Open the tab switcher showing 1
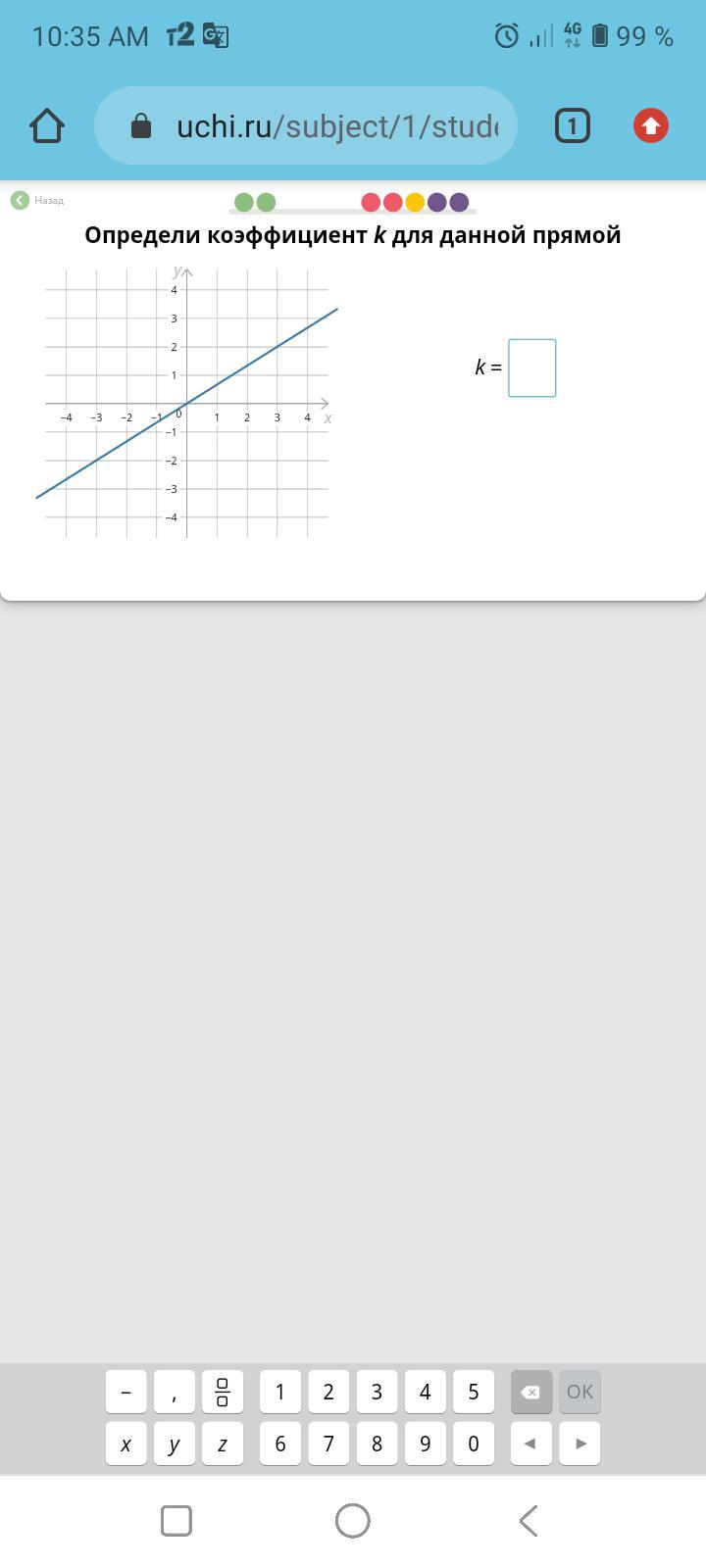 coord(573,125)
